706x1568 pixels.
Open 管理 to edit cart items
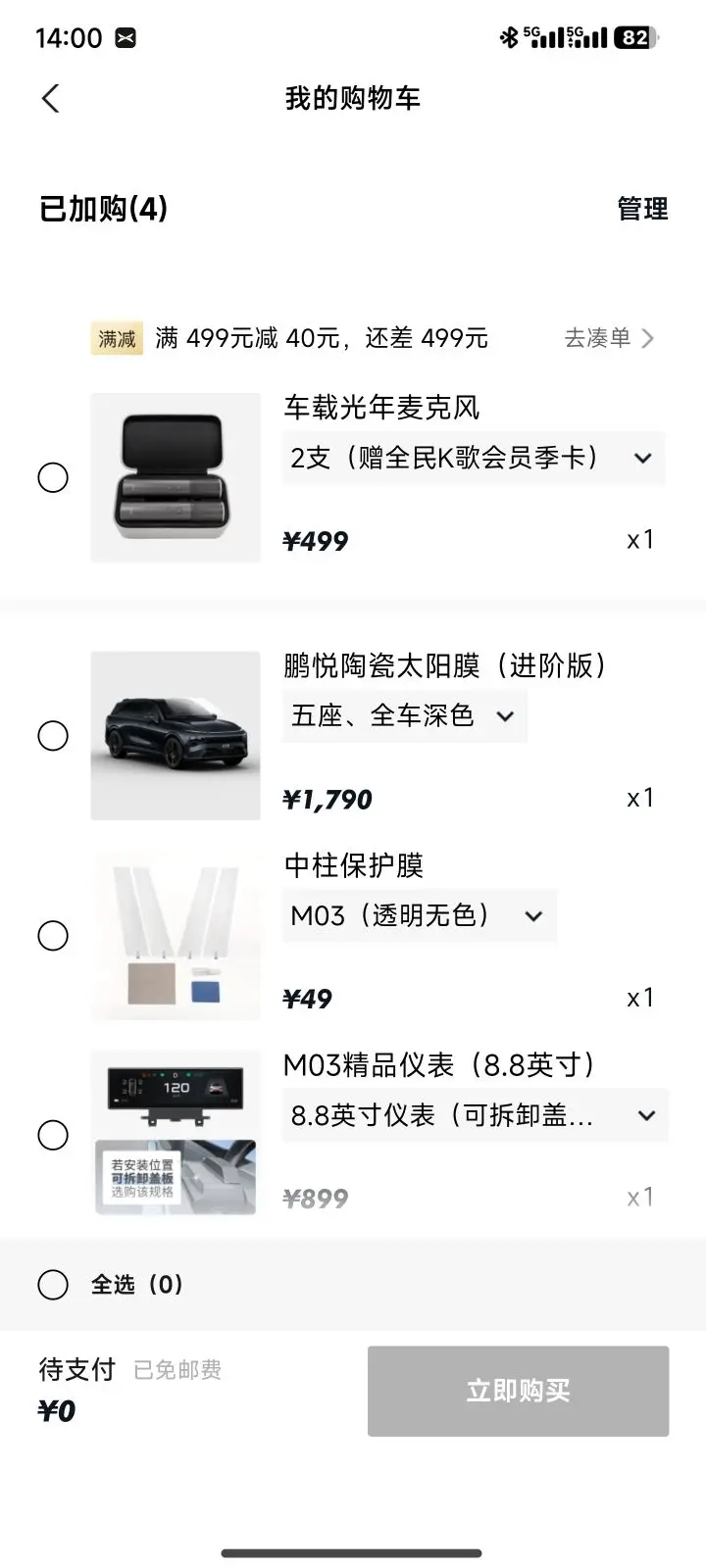point(642,209)
